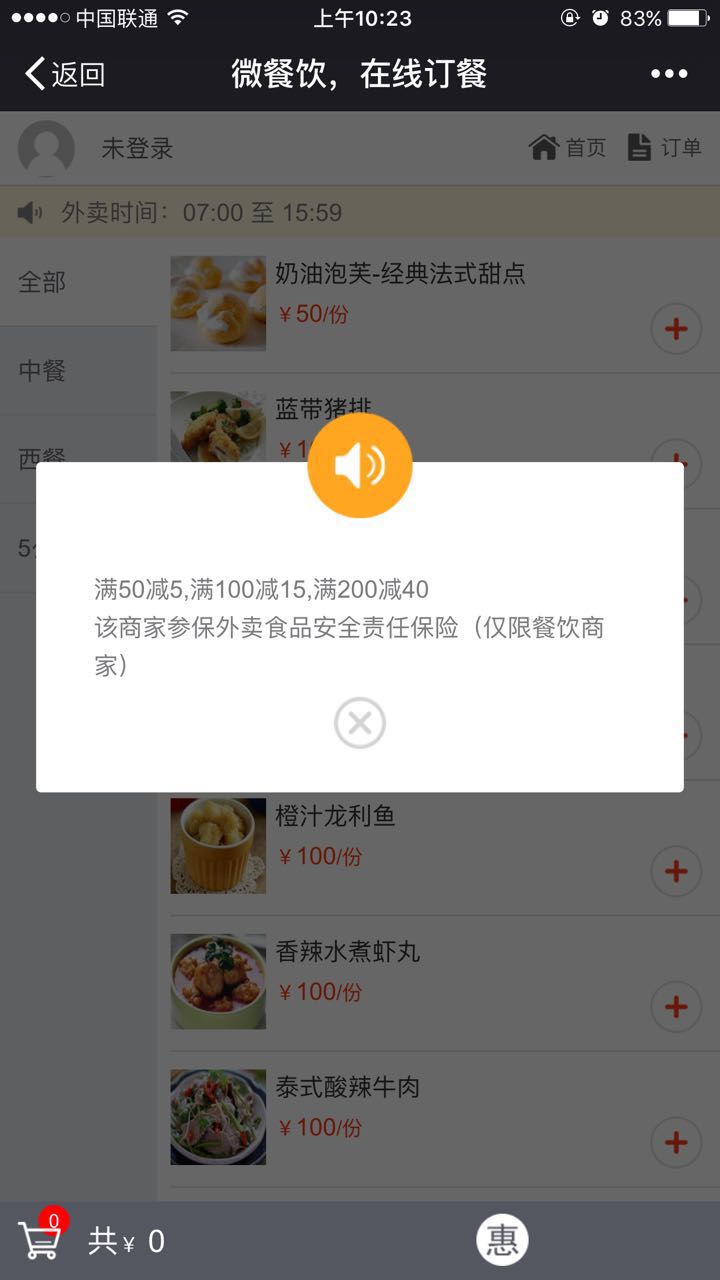Add 香辣水煮虾丸 to the cart
The image size is (720, 1280).
click(676, 1007)
